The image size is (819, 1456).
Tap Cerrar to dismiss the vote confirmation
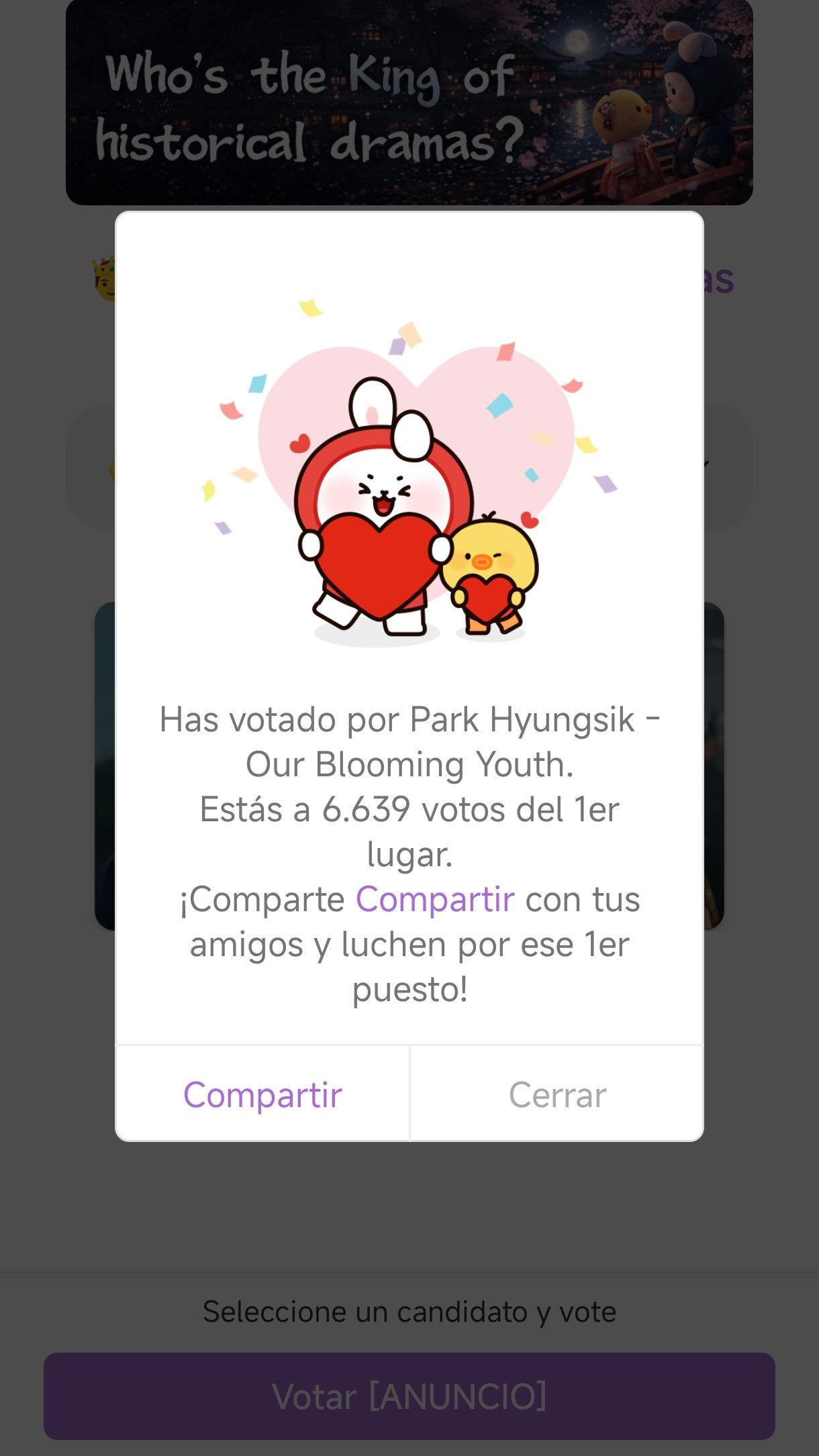pyautogui.click(x=556, y=1092)
